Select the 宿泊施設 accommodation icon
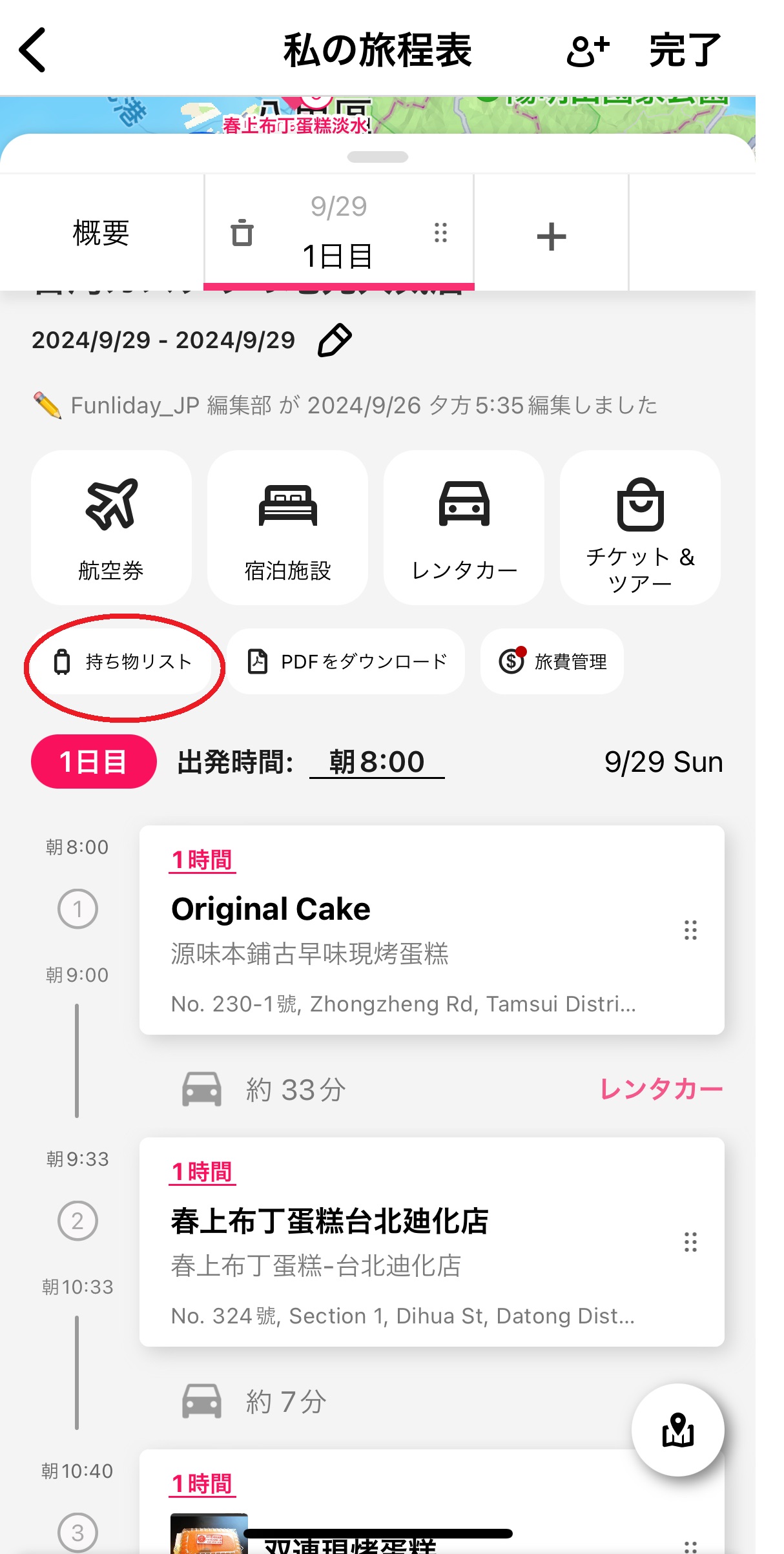The height and width of the screenshot is (1554, 784). click(287, 524)
